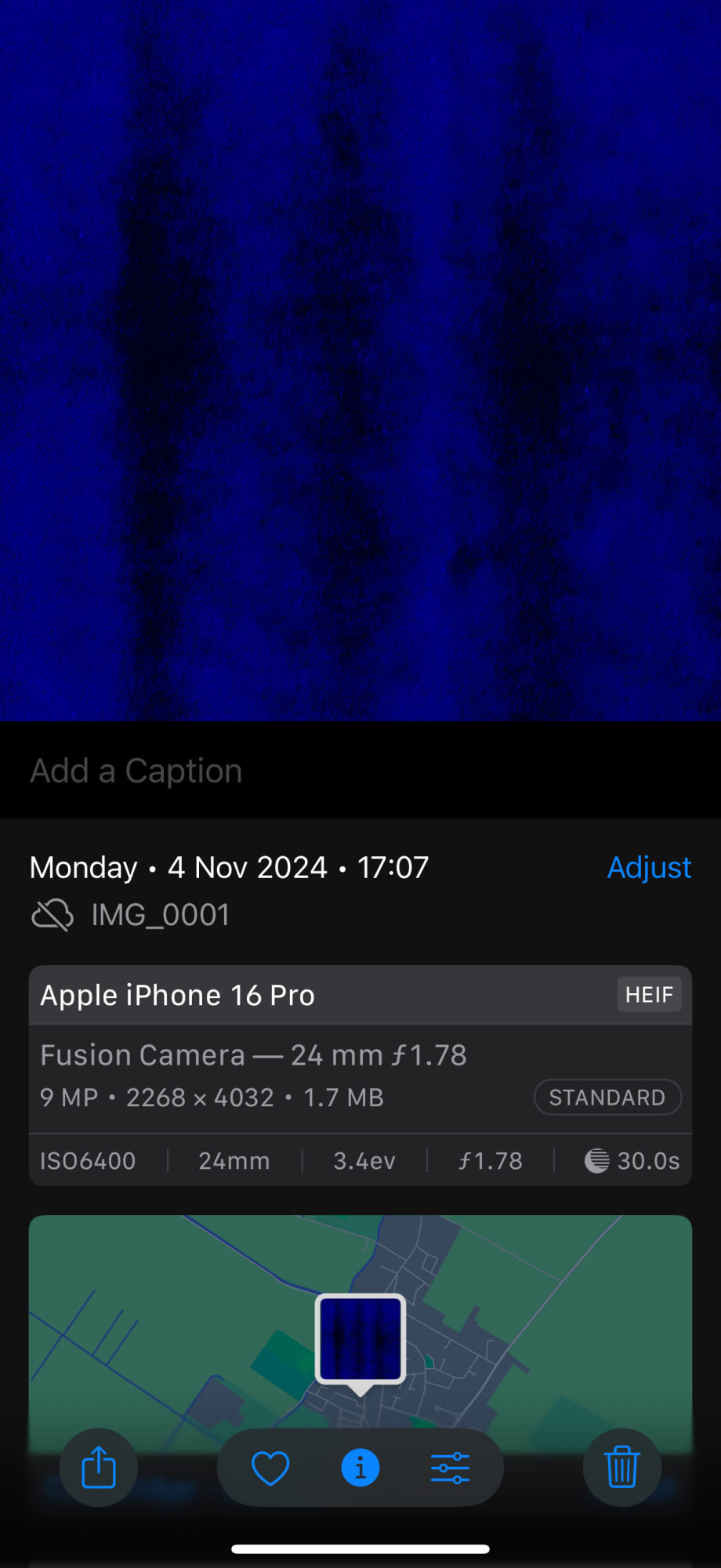
Task: Delete the photo with the trash icon
Action: pyautogui.click(x=621, y=1467)
